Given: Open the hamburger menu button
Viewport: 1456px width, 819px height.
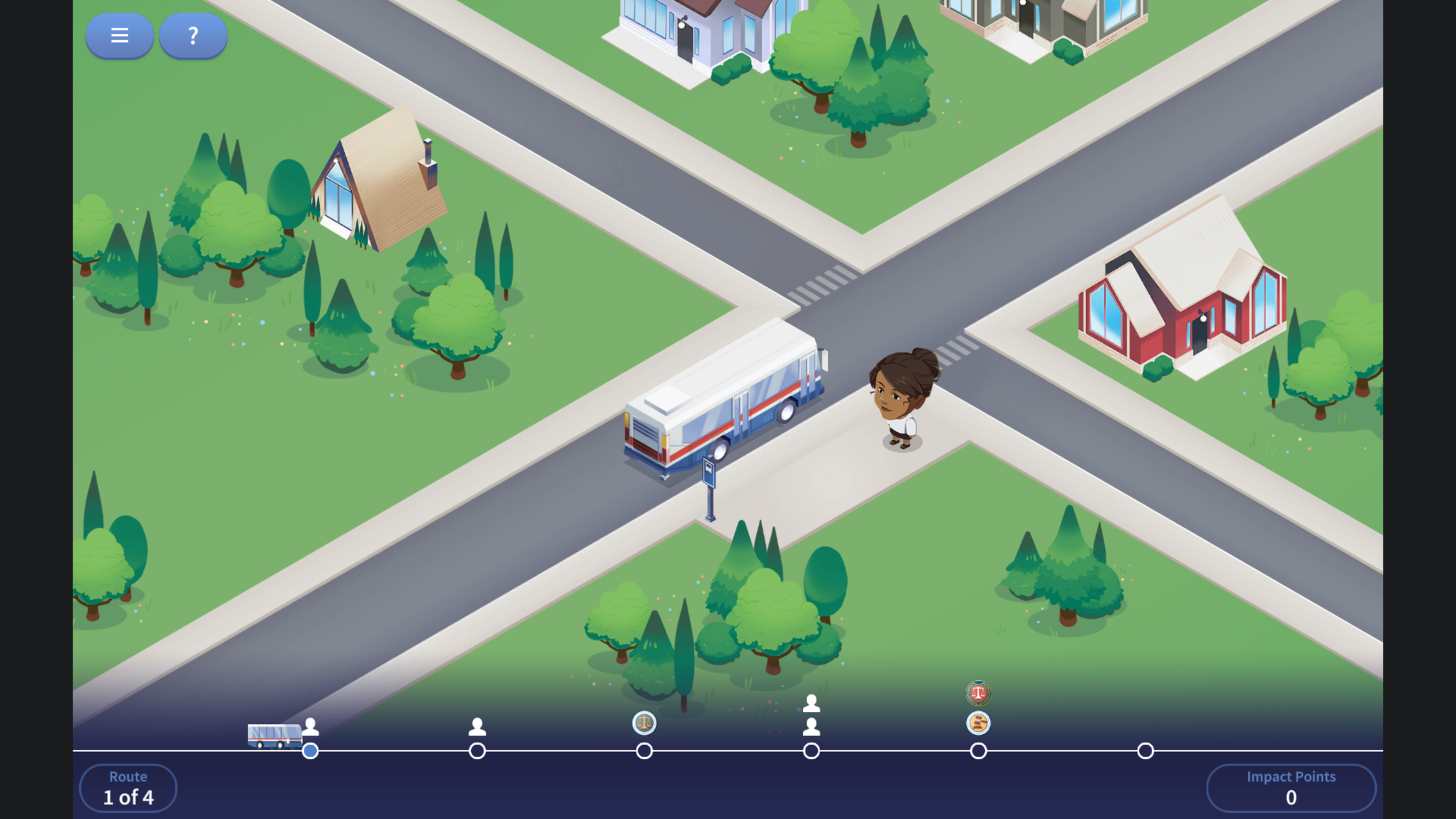Looking at the screenshot, I should [119, 36].
